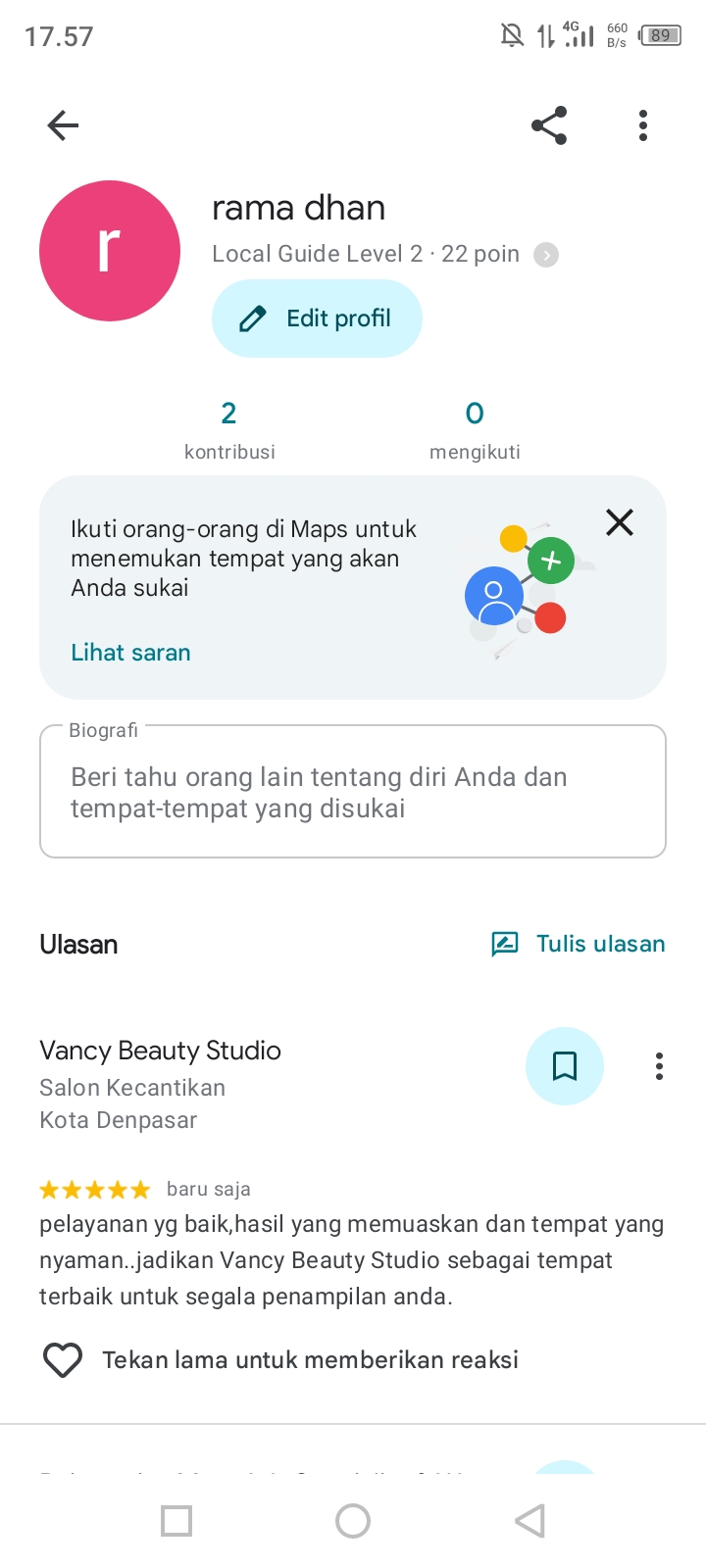706x1568 pixels.
Task: Share rama dhan's profile
Action: coord(549,125)
